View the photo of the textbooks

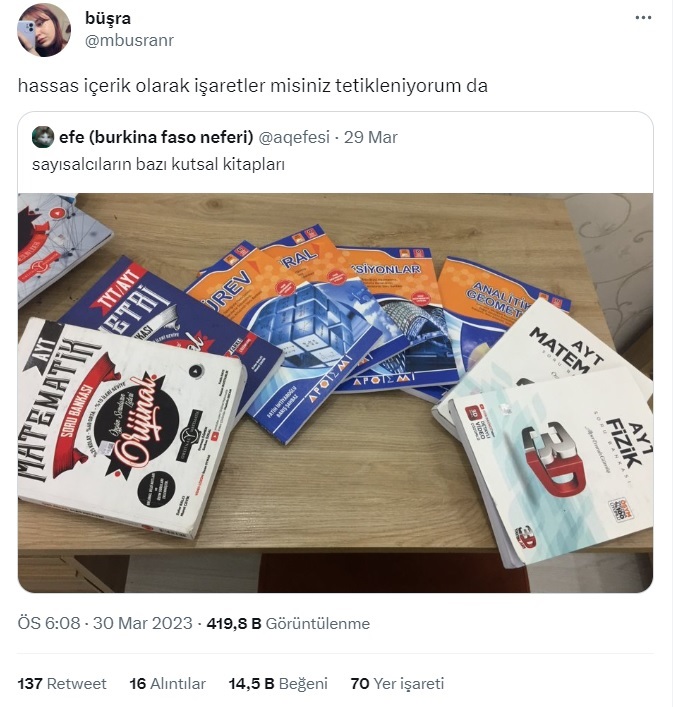coord(335,392)
